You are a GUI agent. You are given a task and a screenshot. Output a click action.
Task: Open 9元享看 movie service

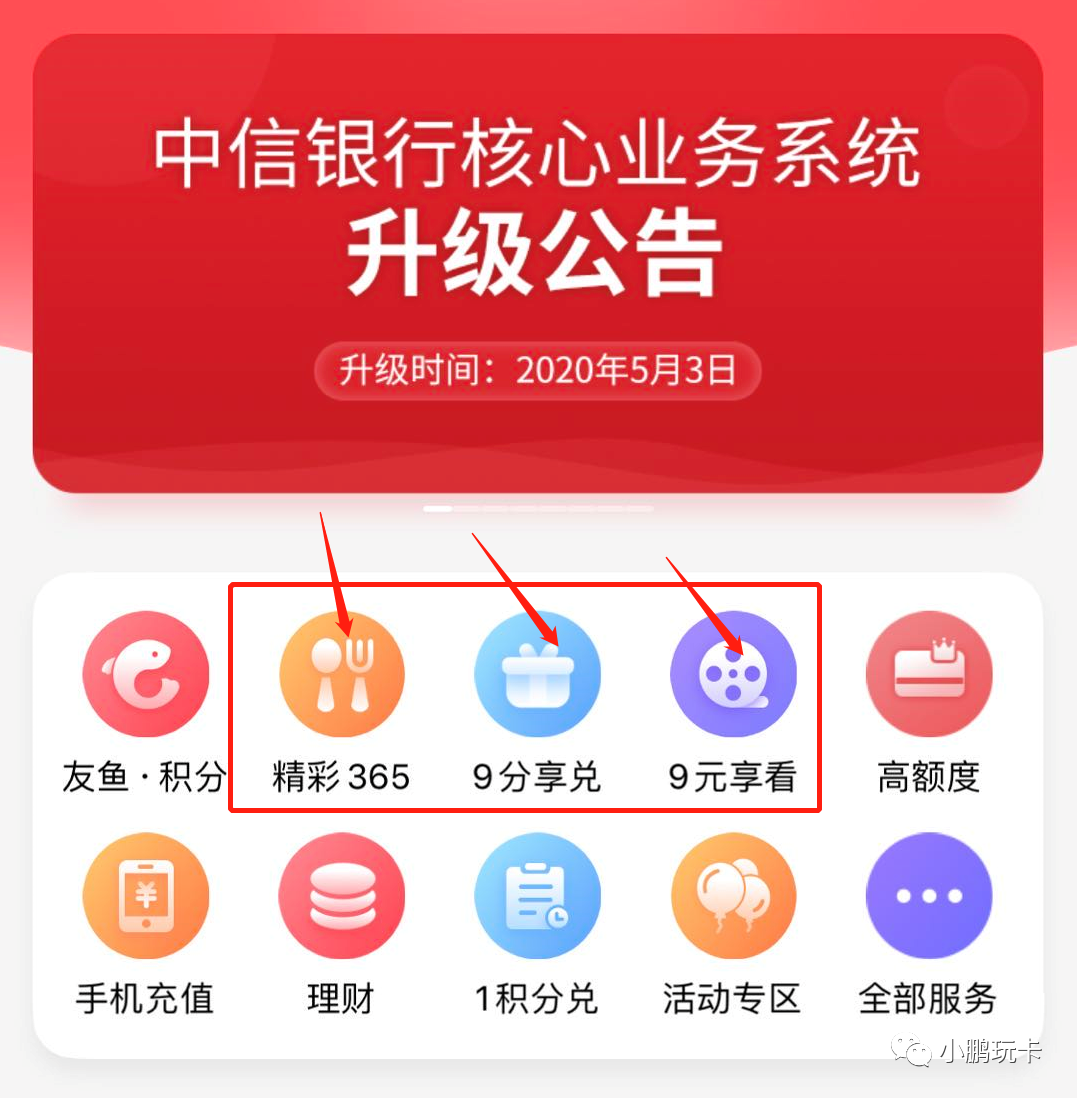733,673
